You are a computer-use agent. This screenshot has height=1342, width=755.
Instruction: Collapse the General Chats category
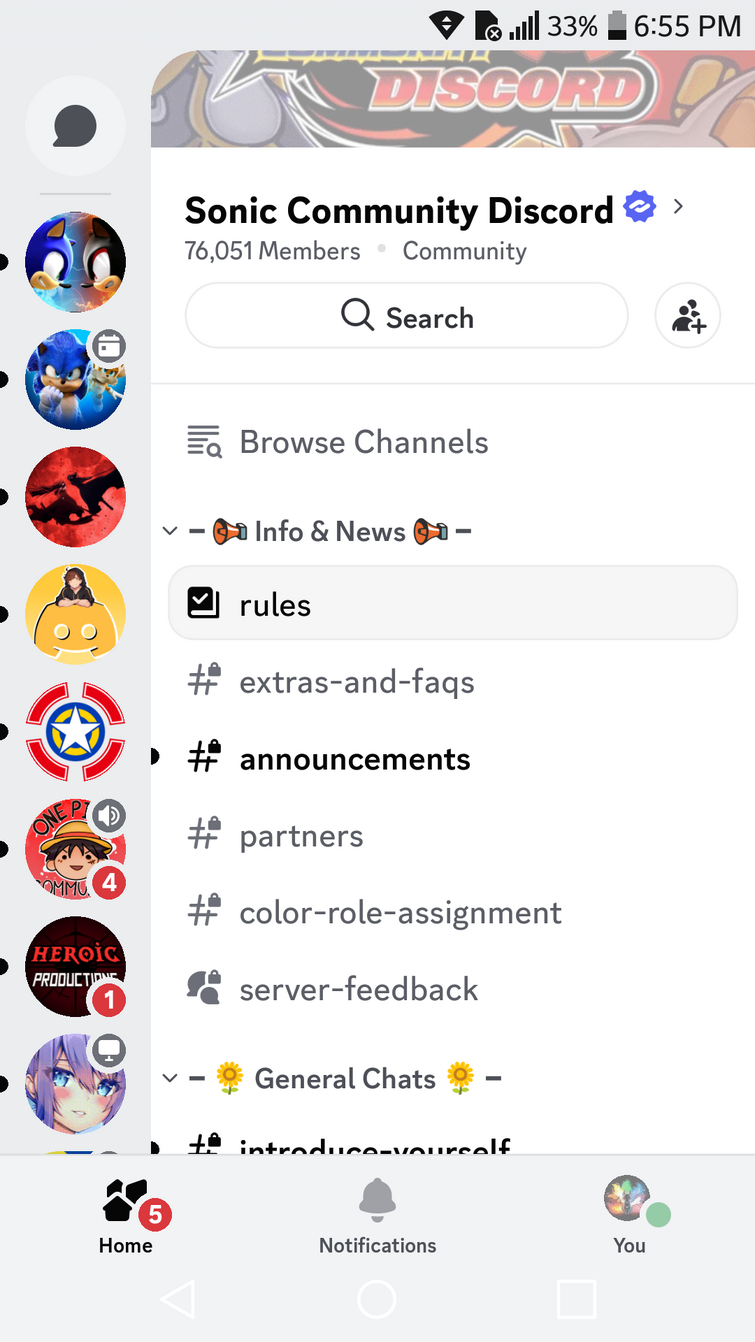[344, 1079]
